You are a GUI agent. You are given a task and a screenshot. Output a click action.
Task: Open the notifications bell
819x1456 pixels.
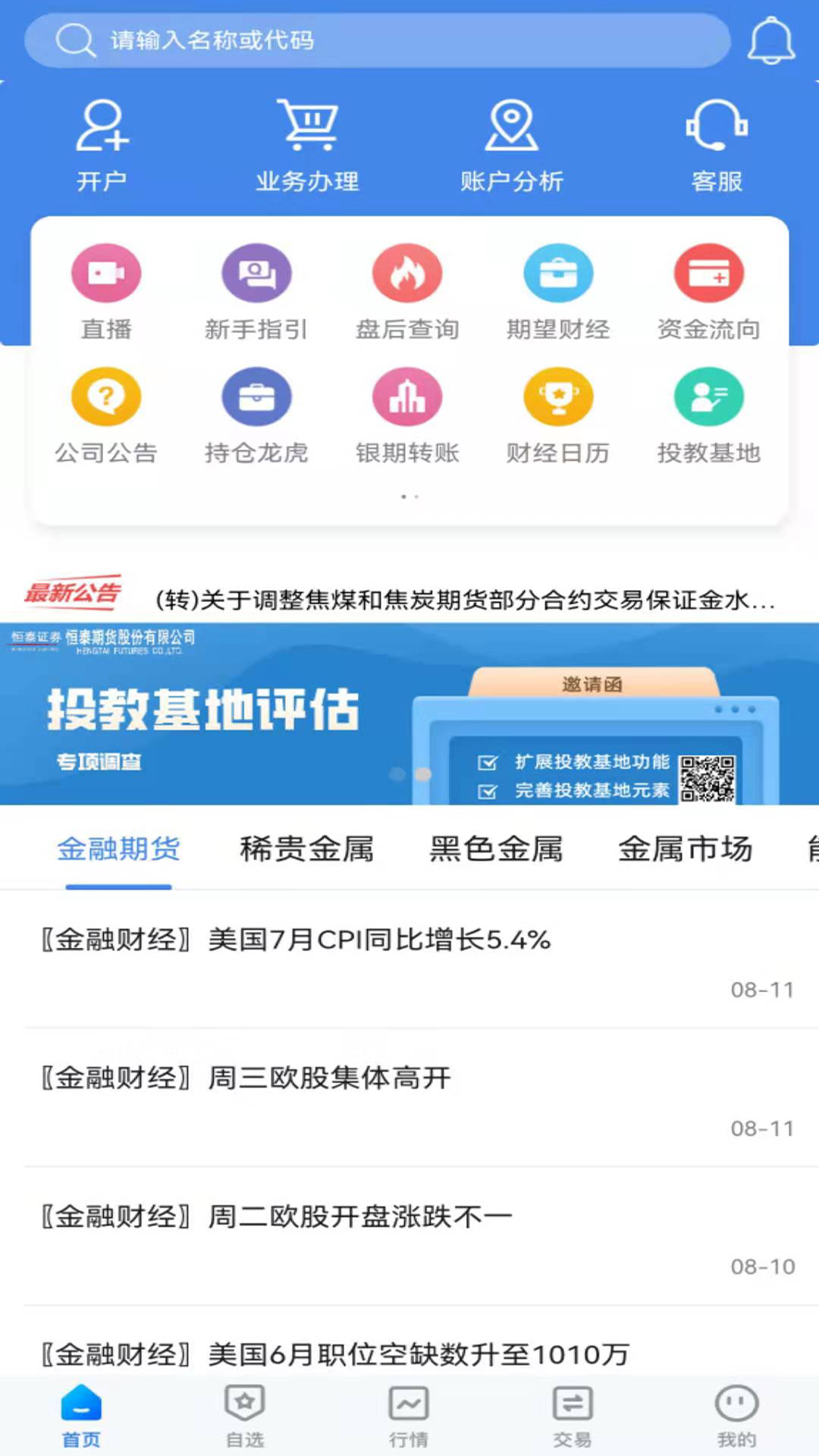(770, 40)
